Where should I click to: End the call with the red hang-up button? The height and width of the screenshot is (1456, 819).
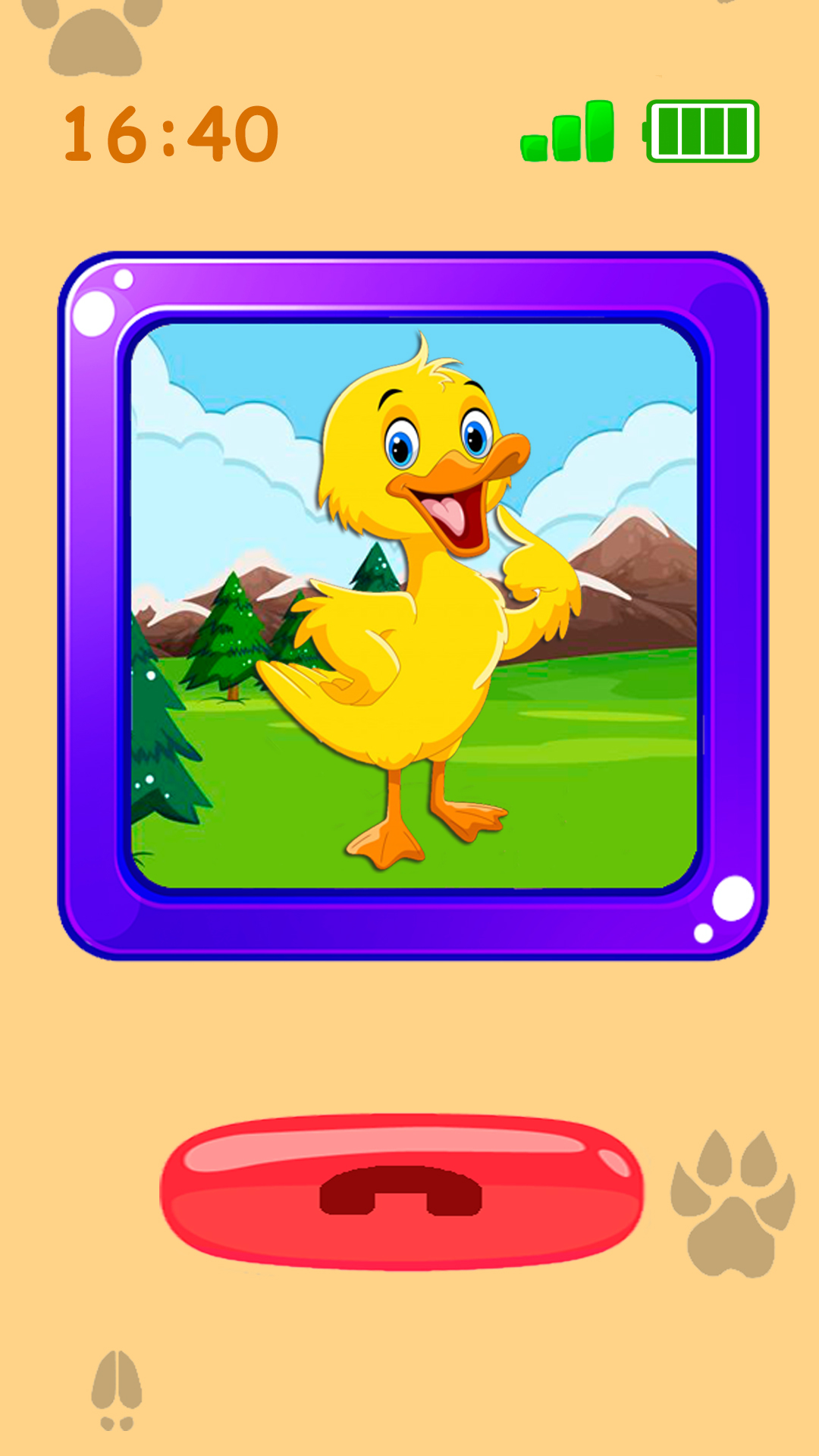(x=401, y=1191)
